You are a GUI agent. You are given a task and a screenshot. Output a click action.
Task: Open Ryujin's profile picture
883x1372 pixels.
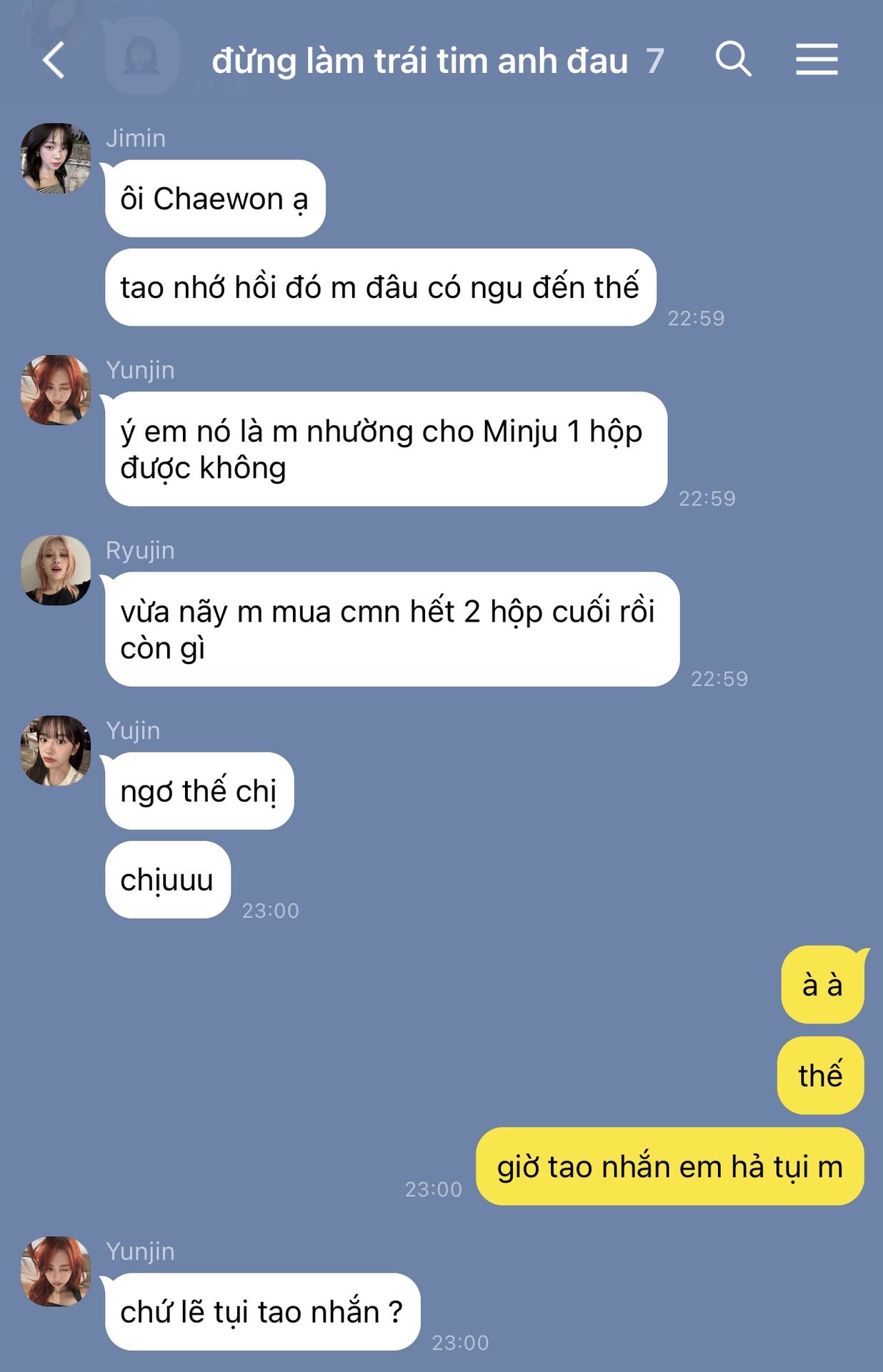56,570
